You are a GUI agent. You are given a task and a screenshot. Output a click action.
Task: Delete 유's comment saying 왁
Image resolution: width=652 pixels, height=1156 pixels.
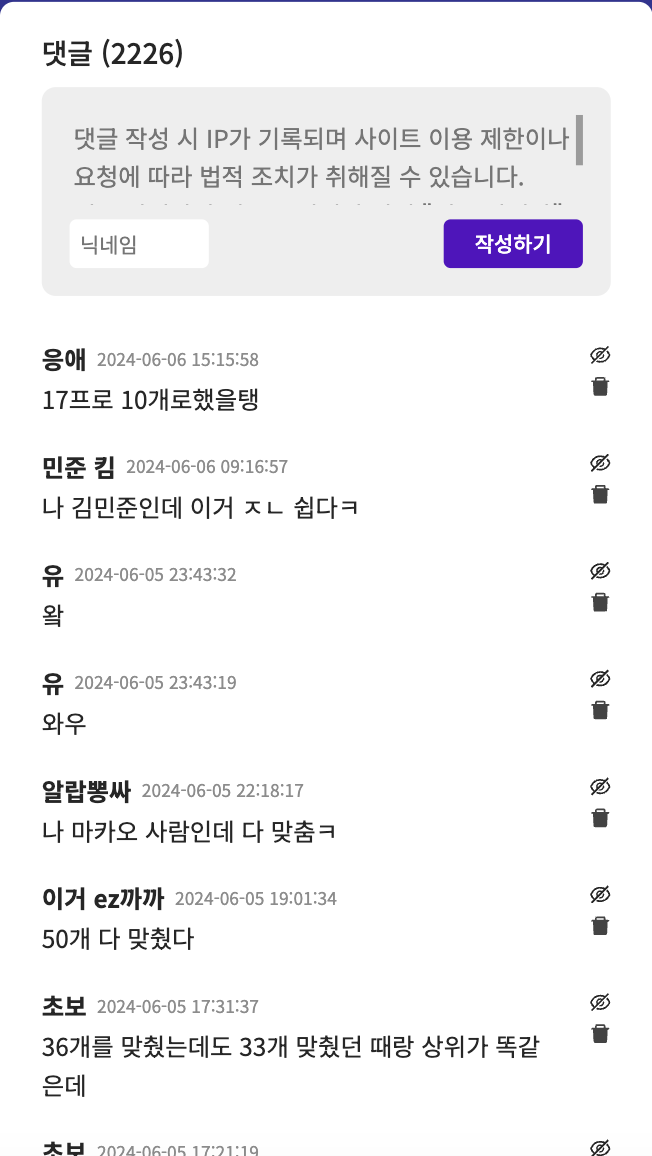(x=600, y=602)
